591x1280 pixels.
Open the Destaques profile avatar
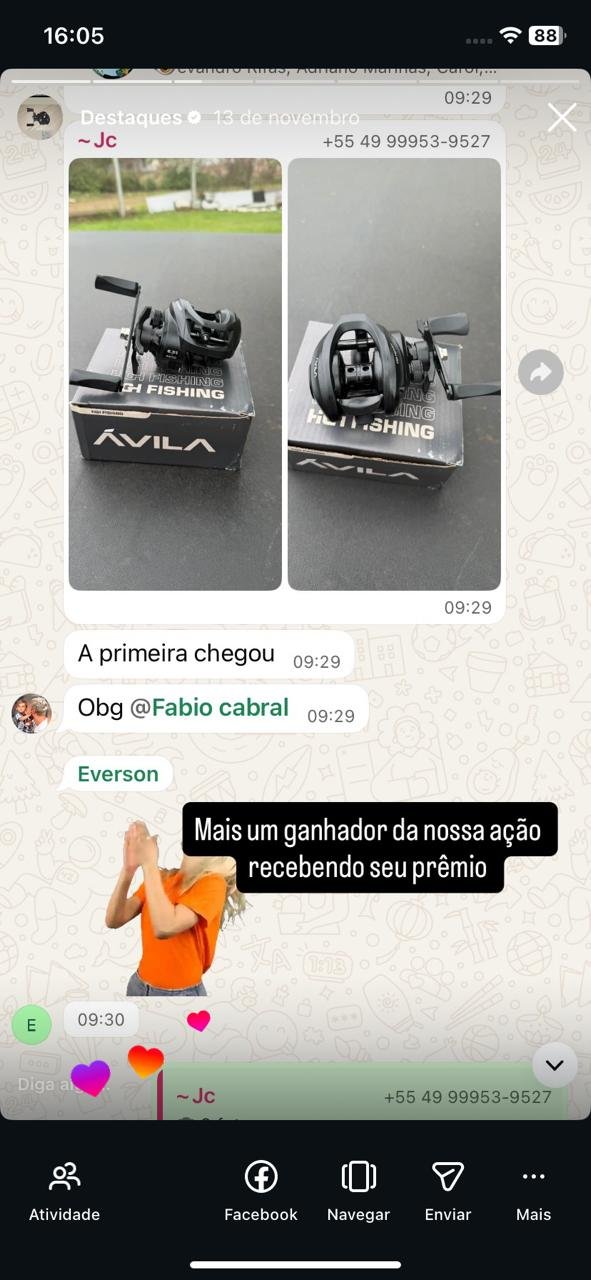[x=40, y=117]
